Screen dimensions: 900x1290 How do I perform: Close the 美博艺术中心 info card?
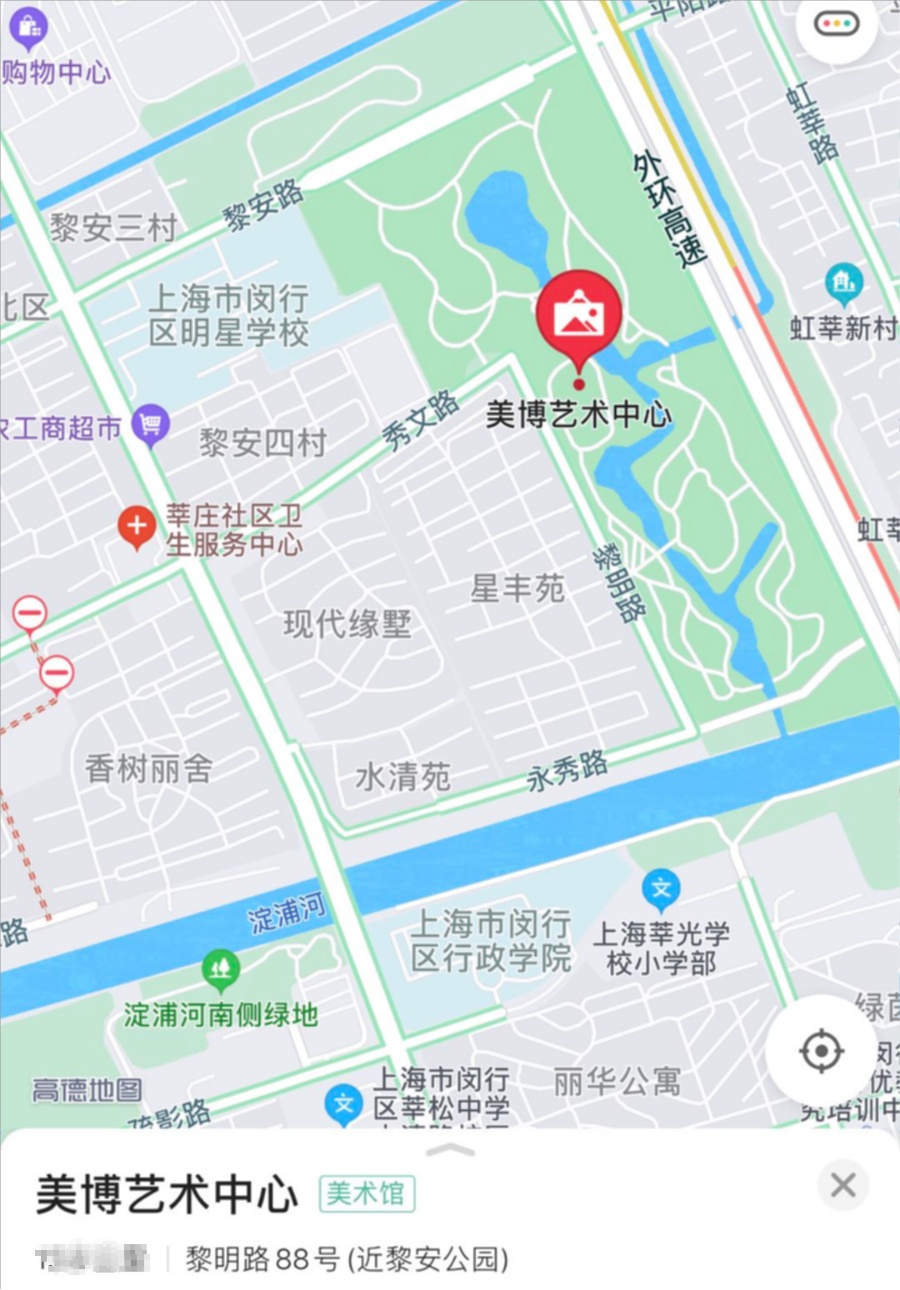[x=843, y=1186]
